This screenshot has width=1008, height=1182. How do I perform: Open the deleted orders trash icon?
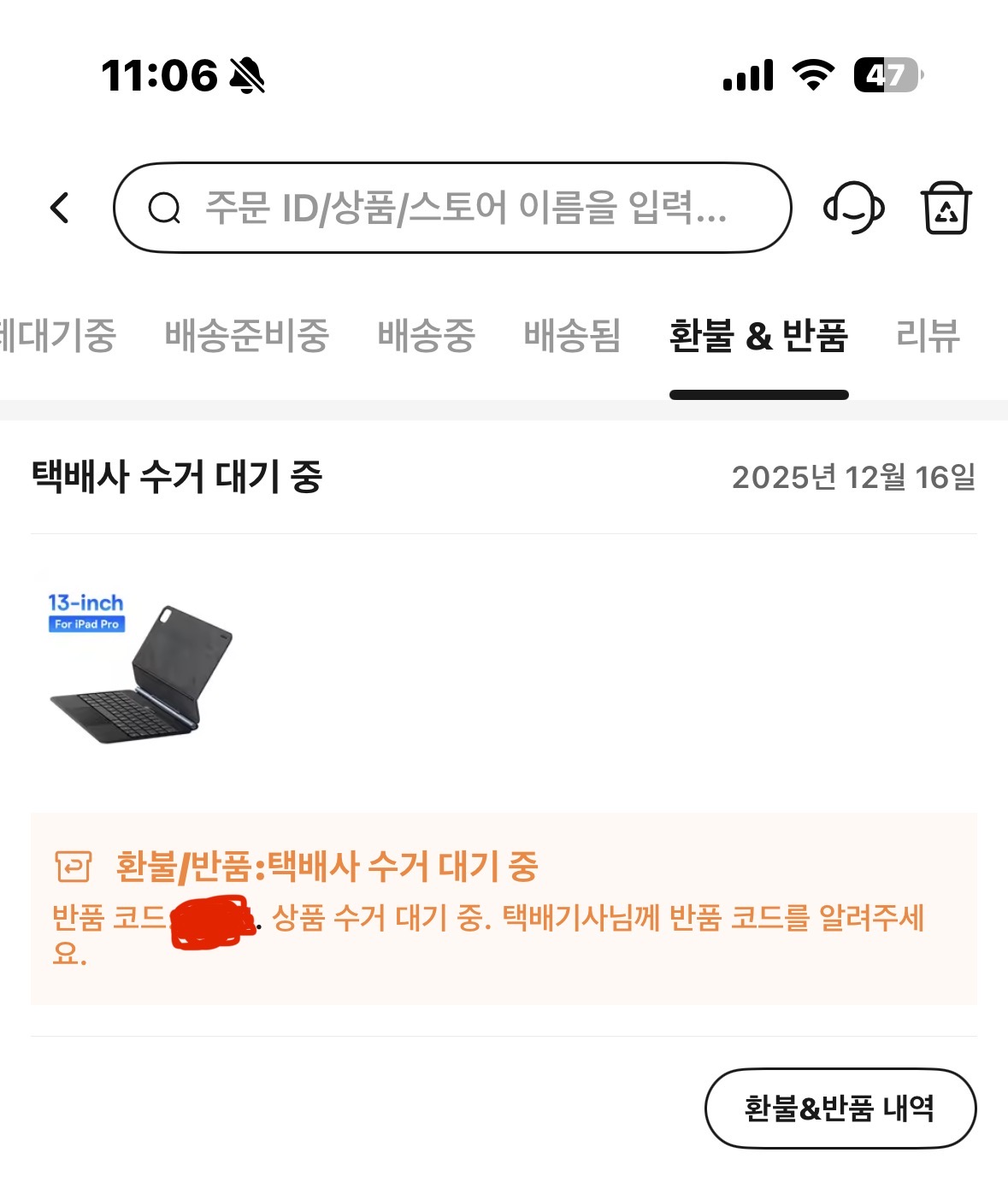[x=946, y=208]
